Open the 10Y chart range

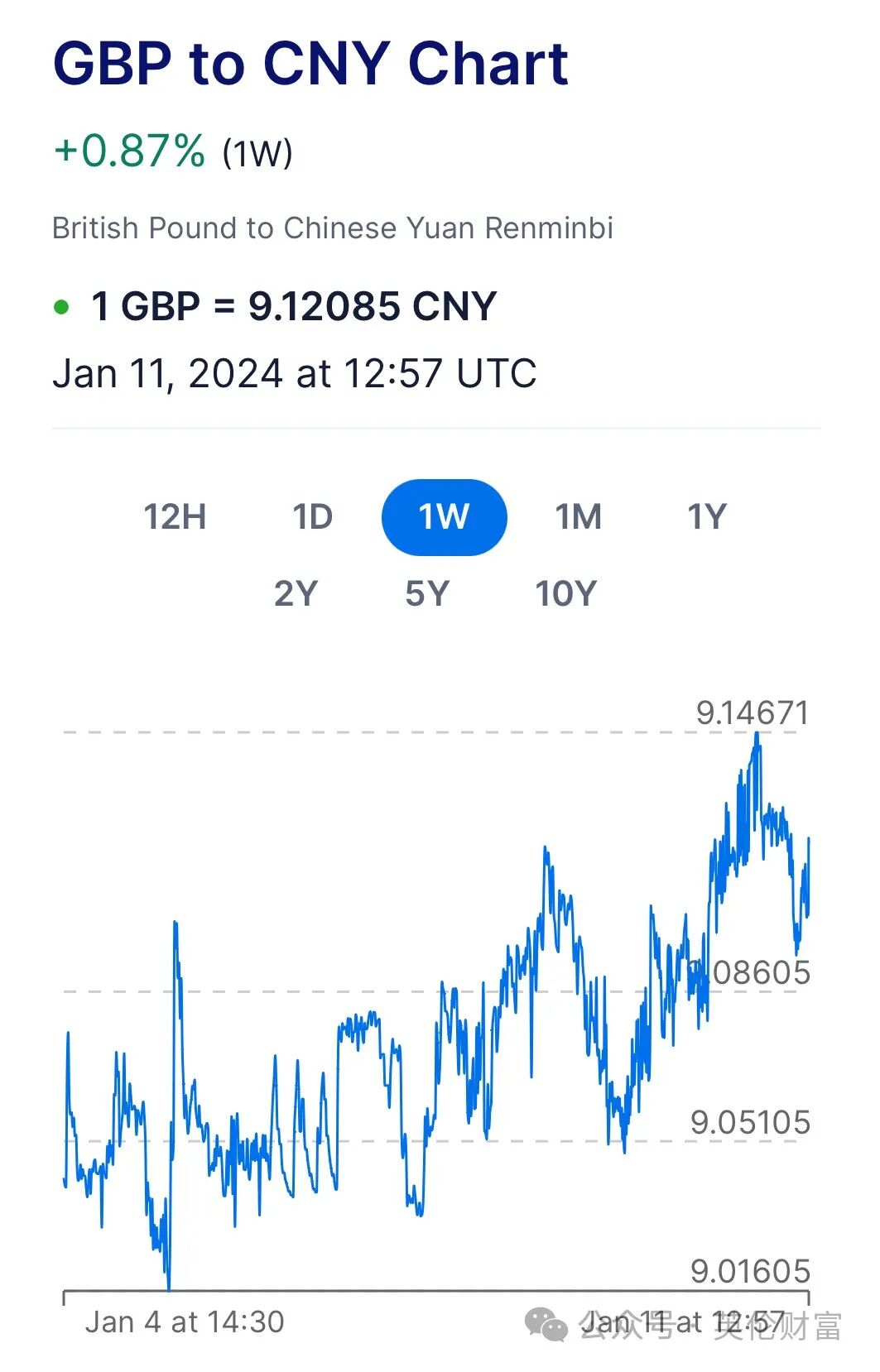coord(565,593)
